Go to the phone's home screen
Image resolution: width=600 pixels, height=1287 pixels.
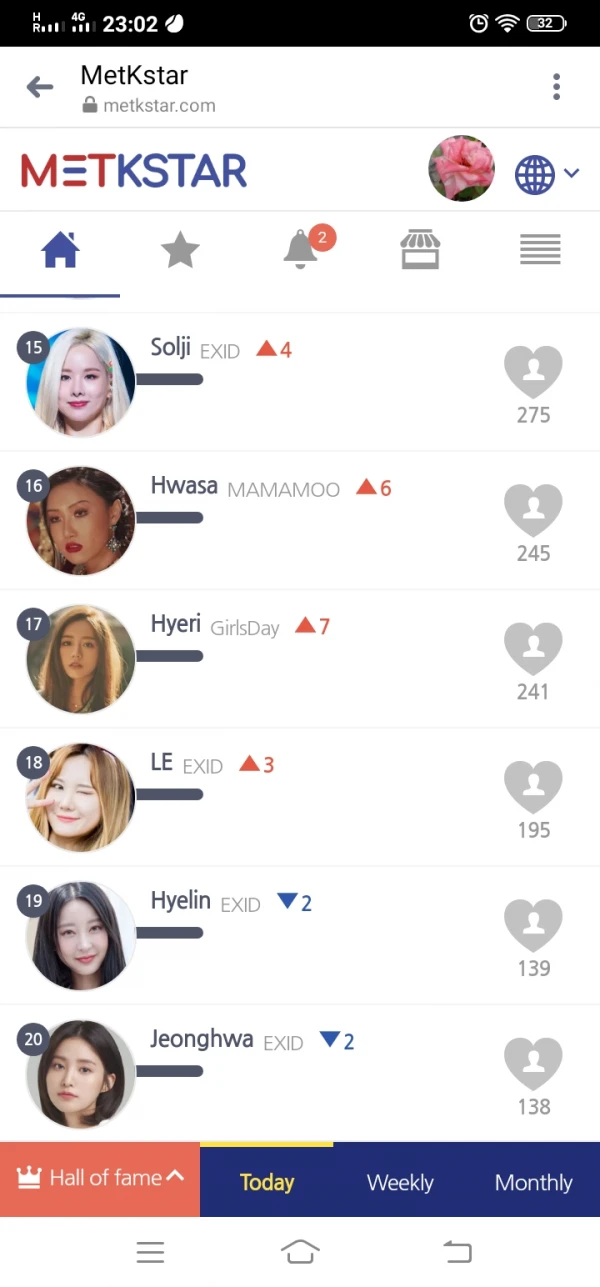300,1252
